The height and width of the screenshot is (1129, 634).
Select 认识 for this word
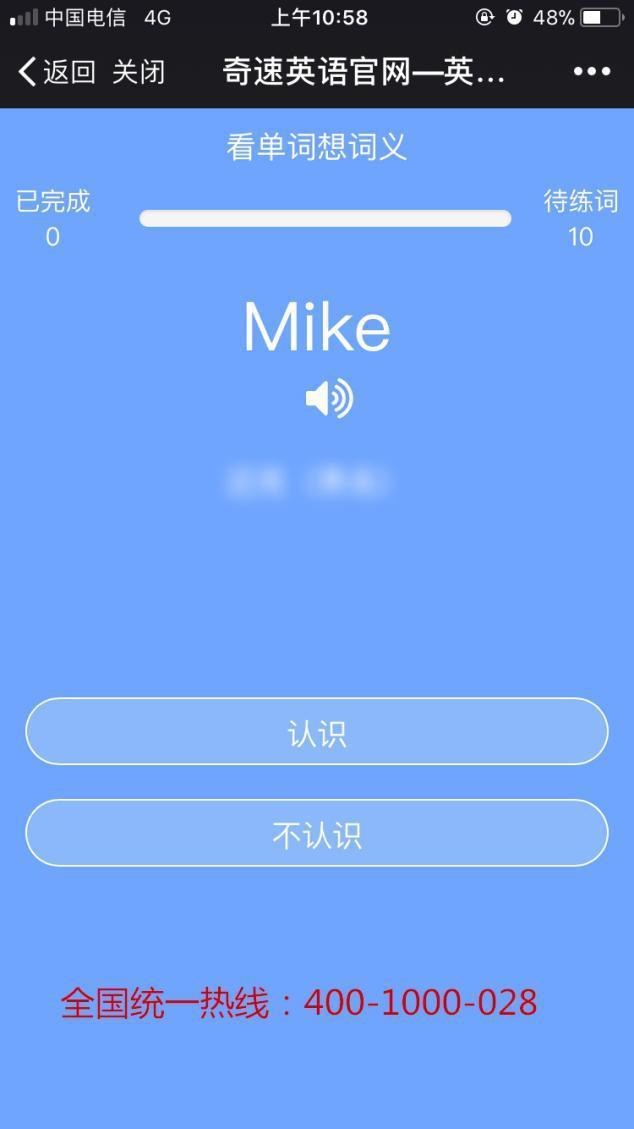tap(316, 732)
